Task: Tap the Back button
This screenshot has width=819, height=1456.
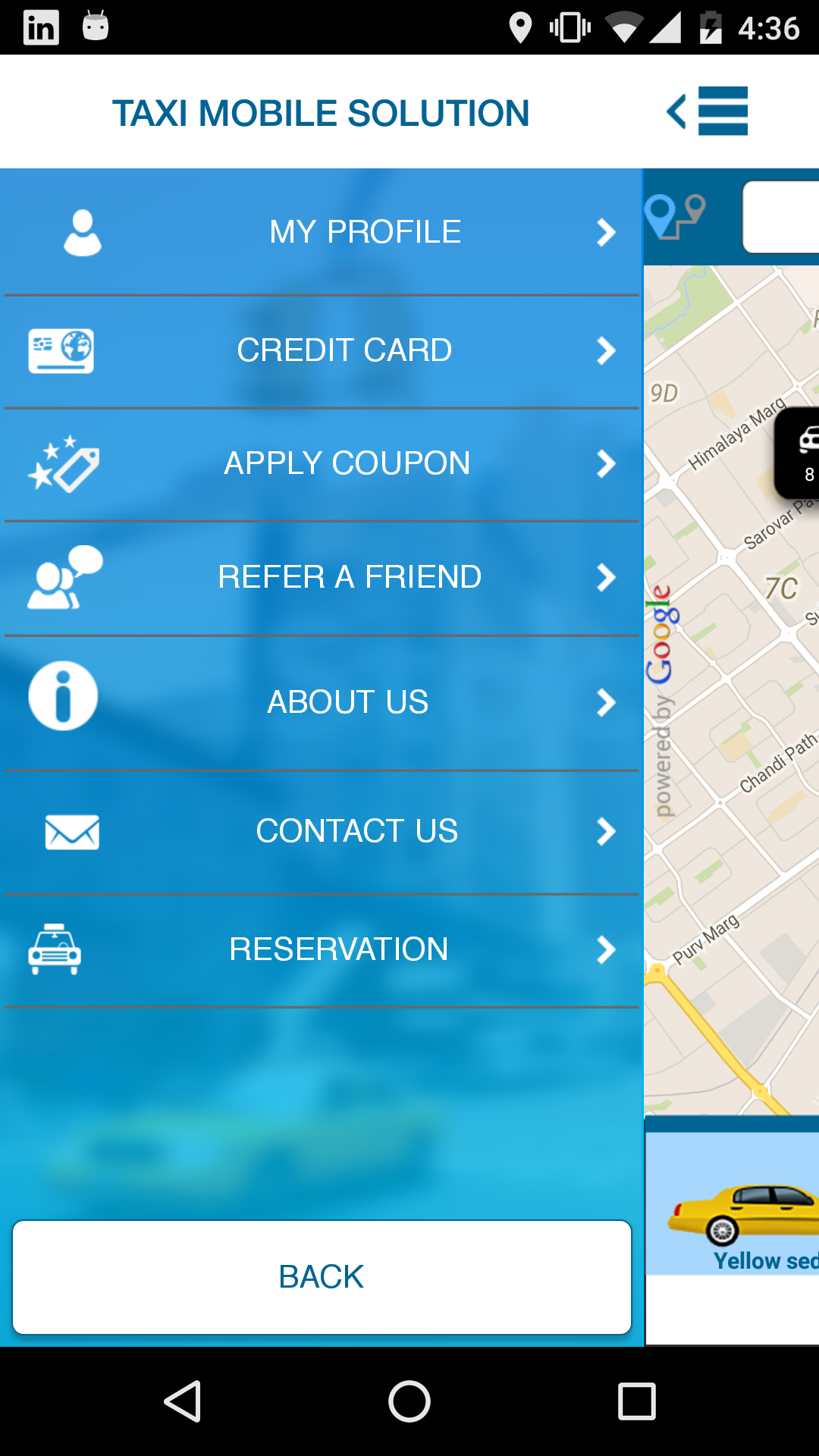Action: pyautogui.click(x=322, y=1277)
